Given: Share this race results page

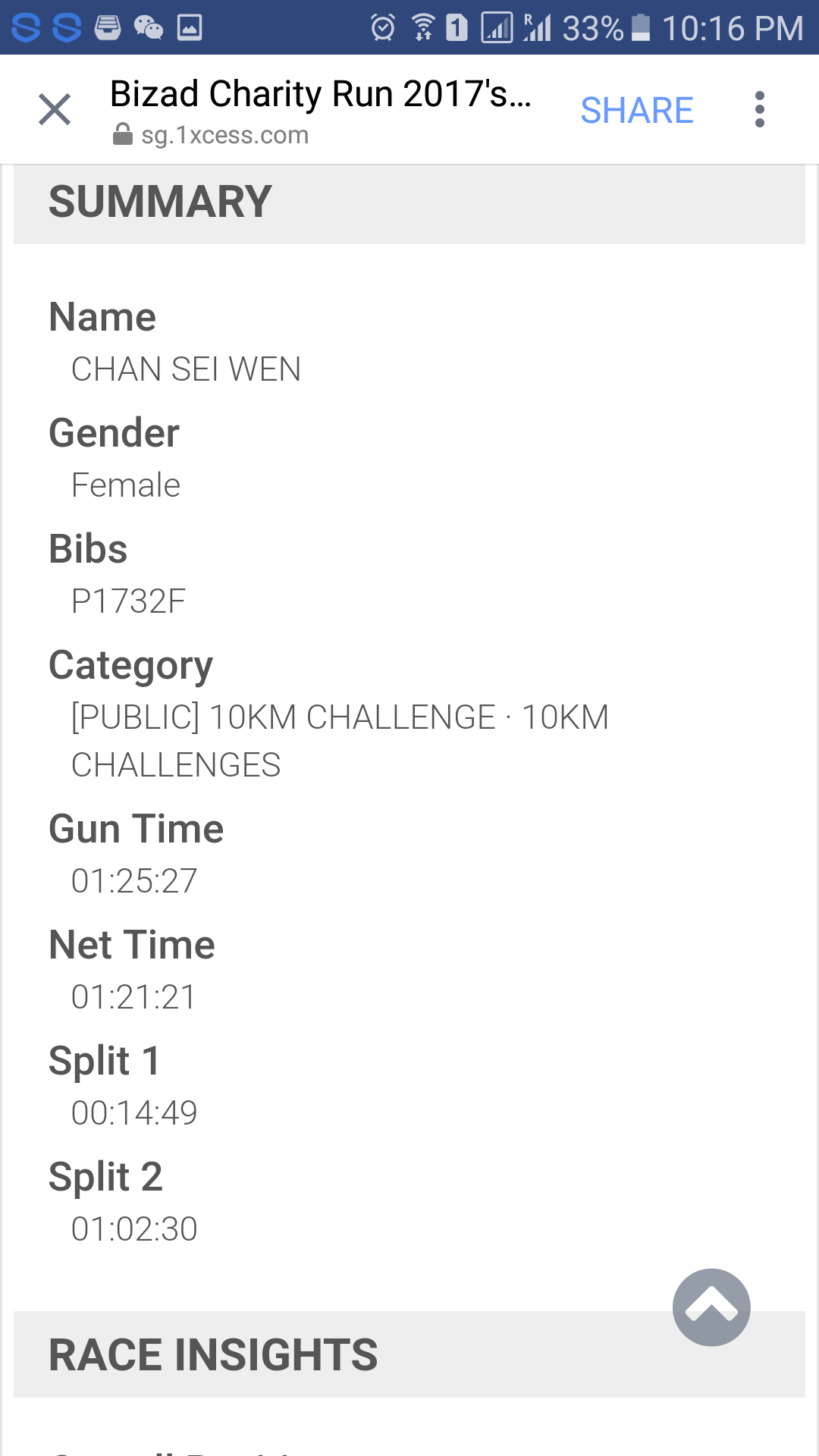Looking at the screenshot, I should 636,110.
